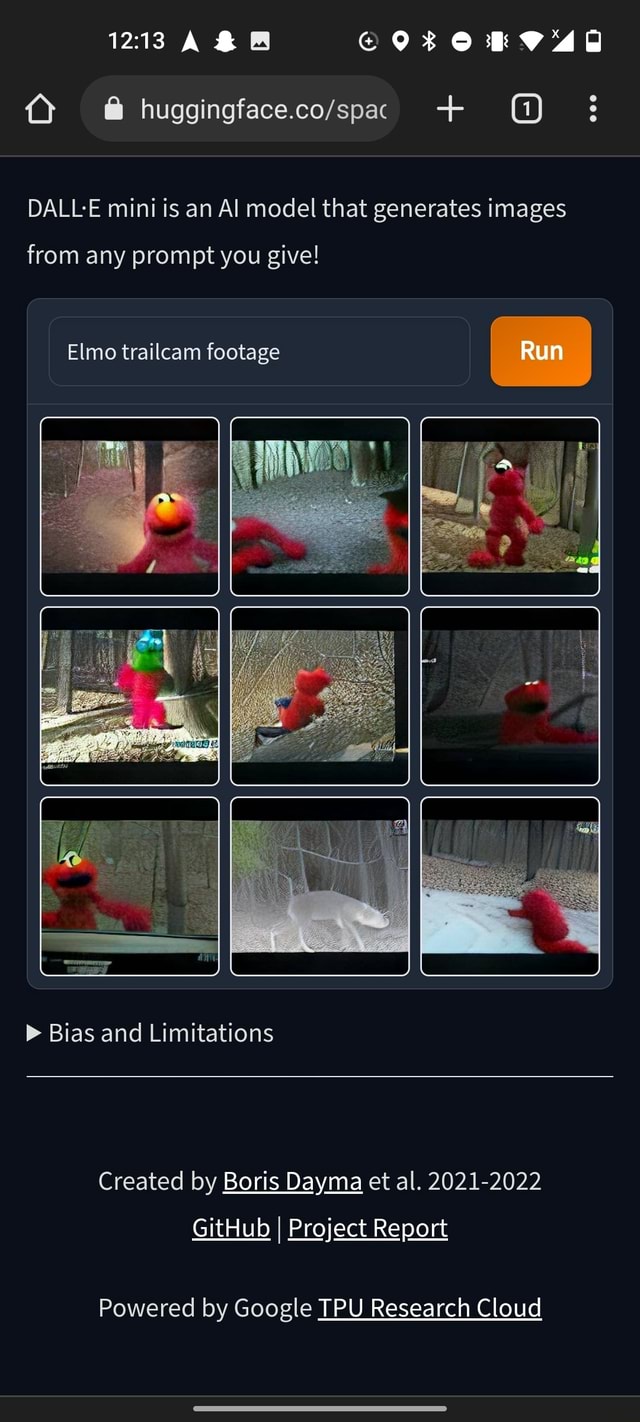Open the TPU Research Cloud link
The width and height of the screenshot is (640, 1422).
click(430, 1307)
